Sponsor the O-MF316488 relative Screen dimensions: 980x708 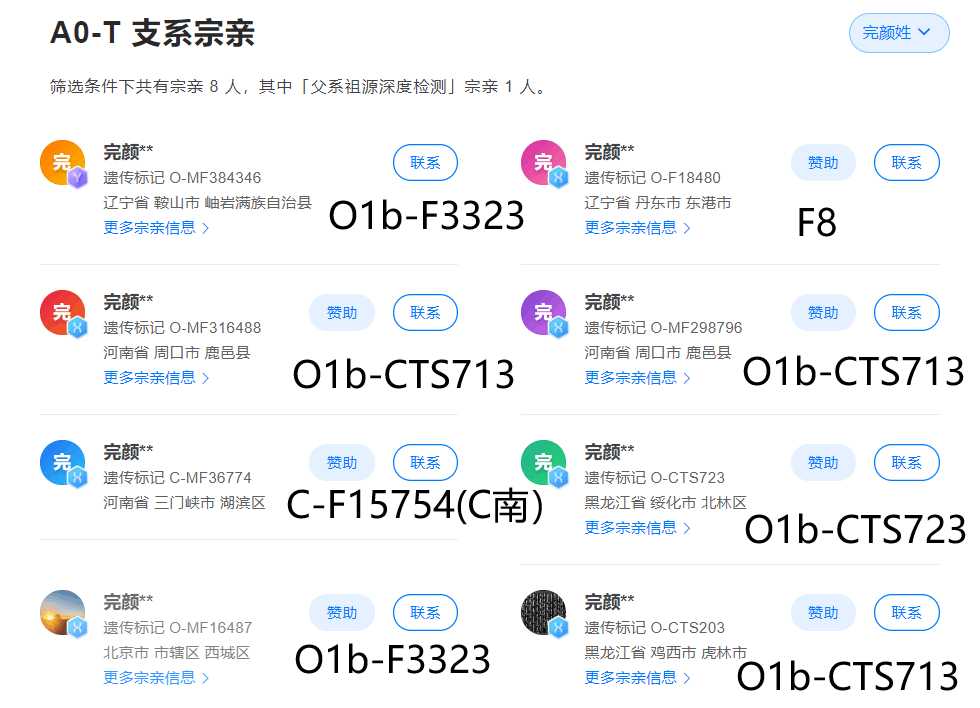[342, 313]
